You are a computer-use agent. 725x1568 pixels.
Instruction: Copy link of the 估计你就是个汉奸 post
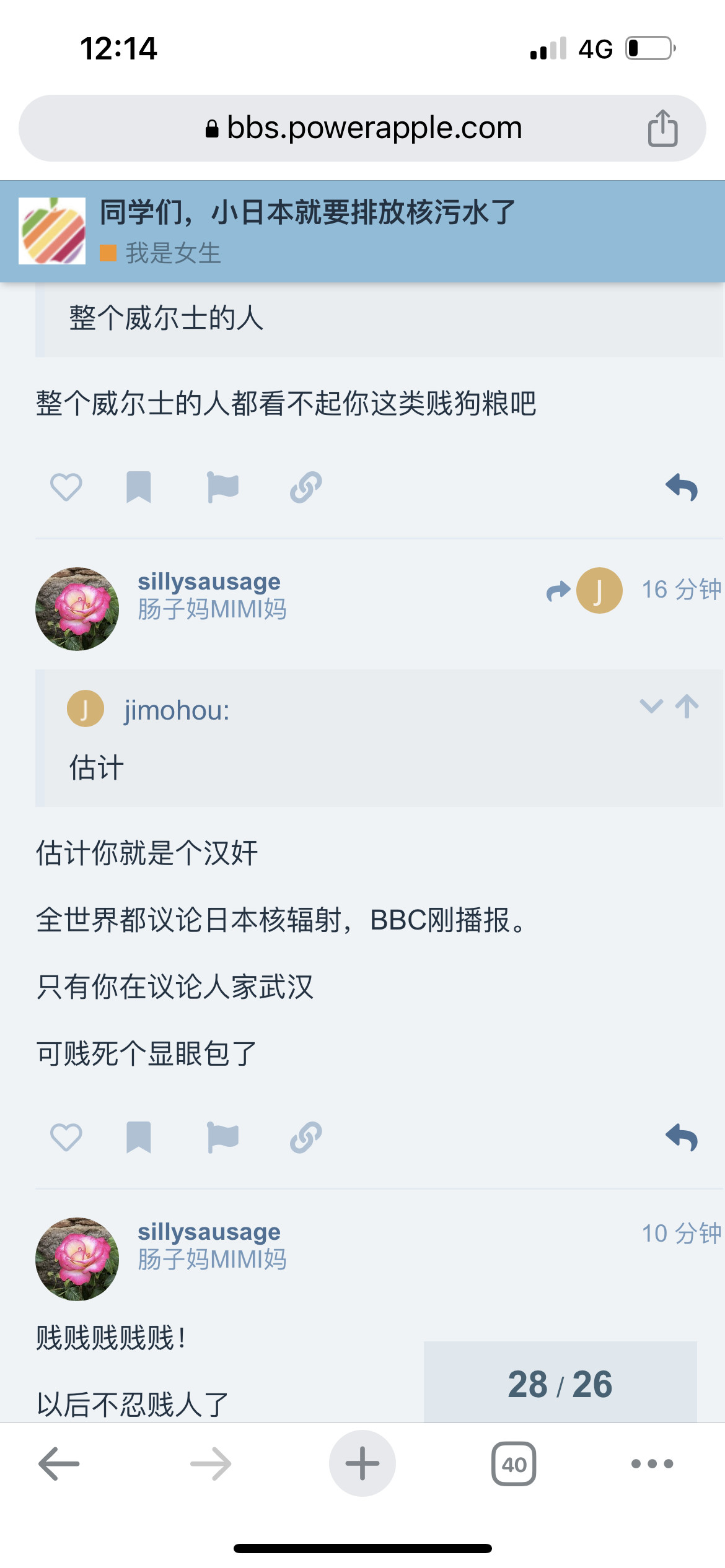click(x=306, y=1137)
